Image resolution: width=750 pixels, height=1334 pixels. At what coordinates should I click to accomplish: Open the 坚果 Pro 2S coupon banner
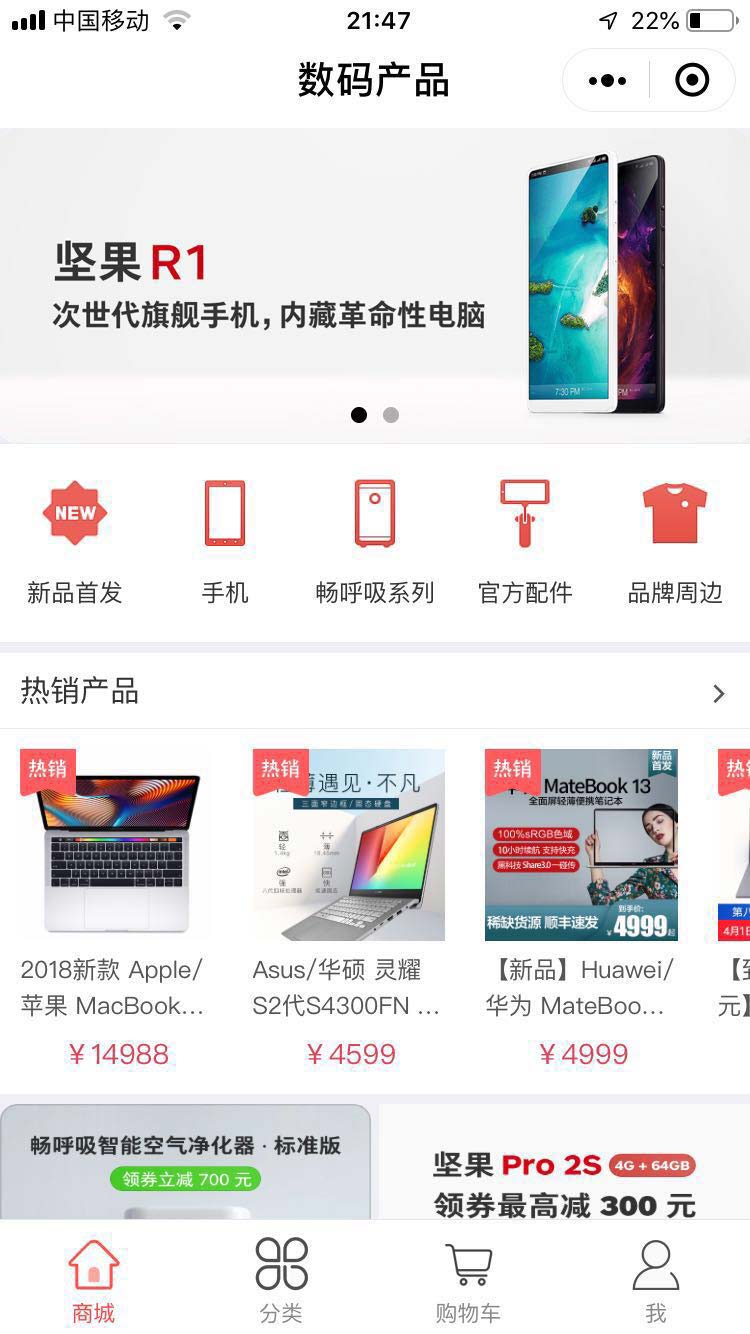click(565, 1180)
